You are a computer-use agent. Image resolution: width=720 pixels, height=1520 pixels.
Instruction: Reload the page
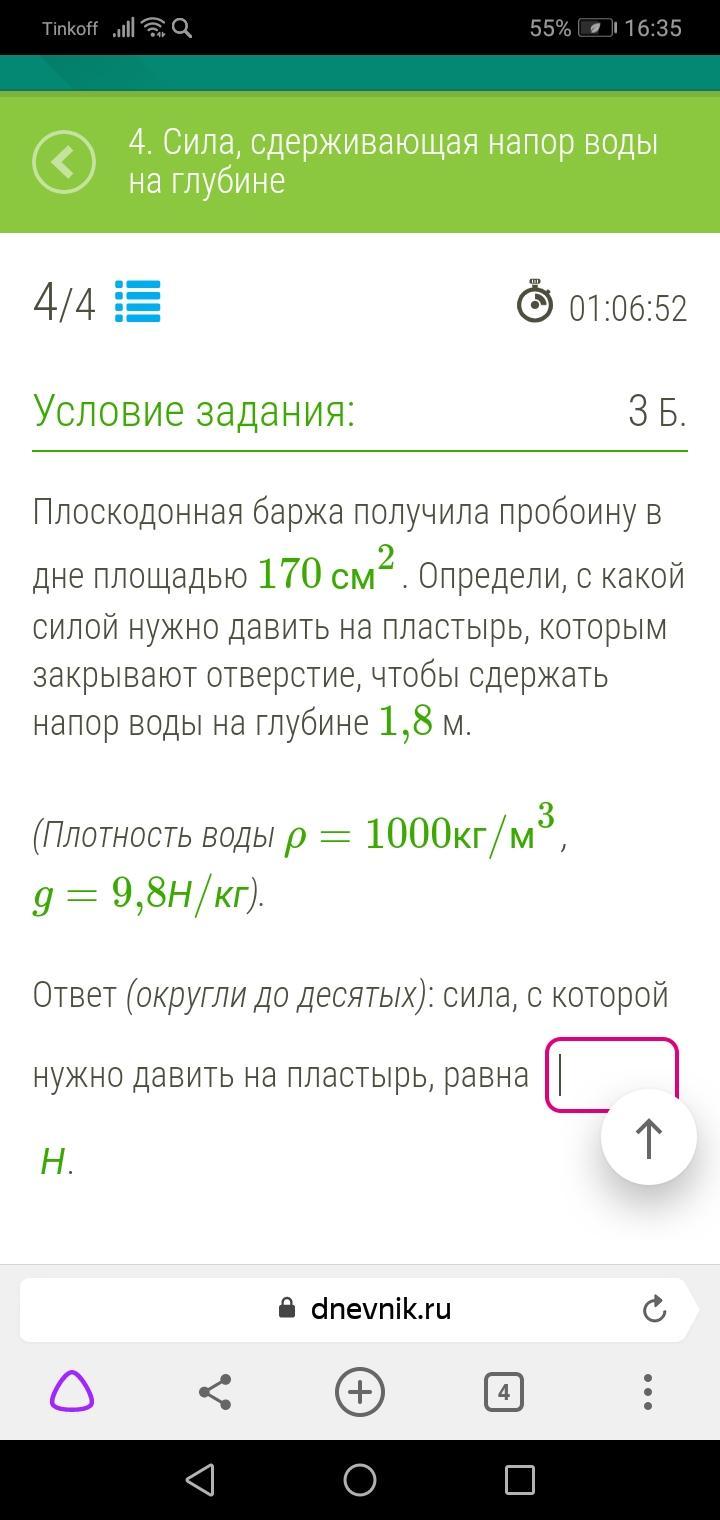[x=654, y=1308]
